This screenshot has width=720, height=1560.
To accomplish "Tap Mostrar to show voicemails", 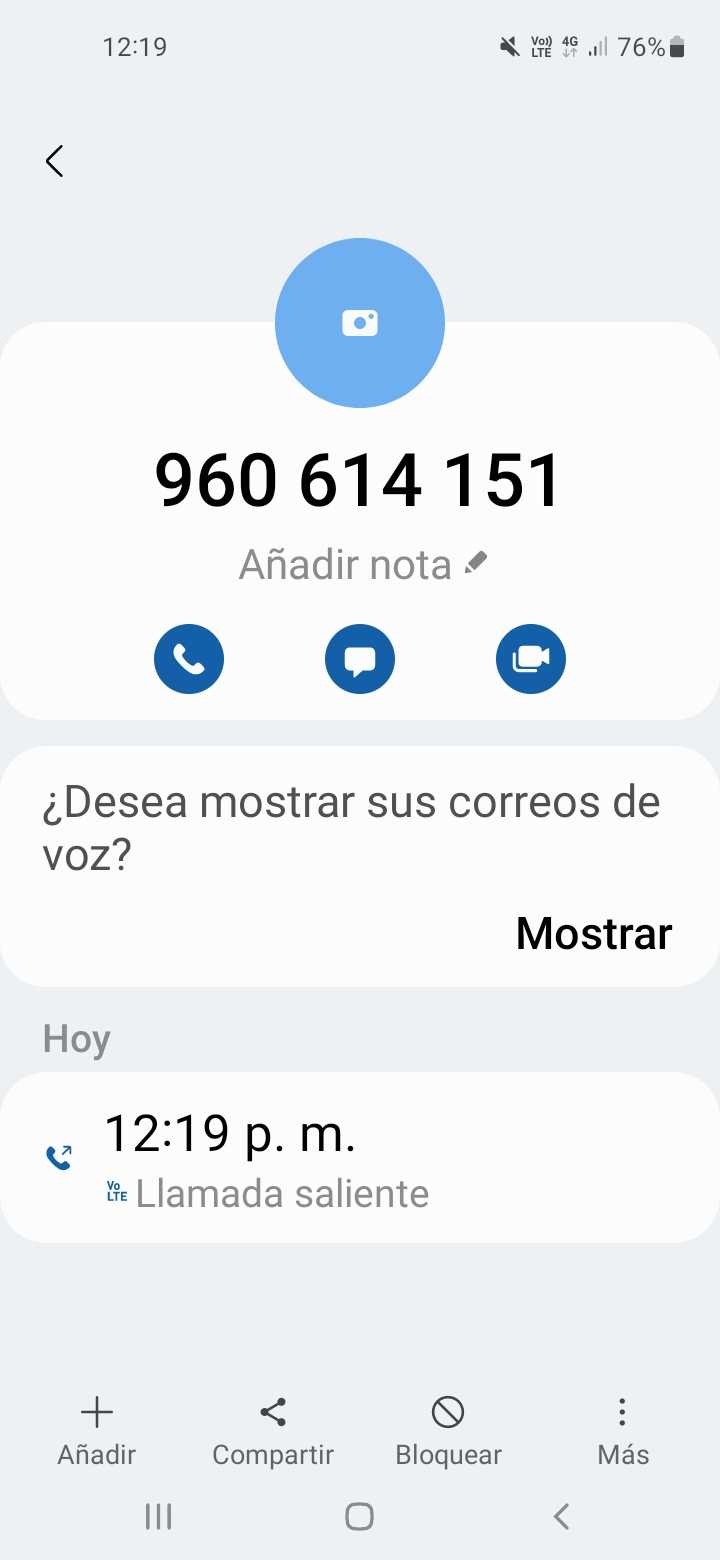I will pyautogui.click(x=594, y=933).
